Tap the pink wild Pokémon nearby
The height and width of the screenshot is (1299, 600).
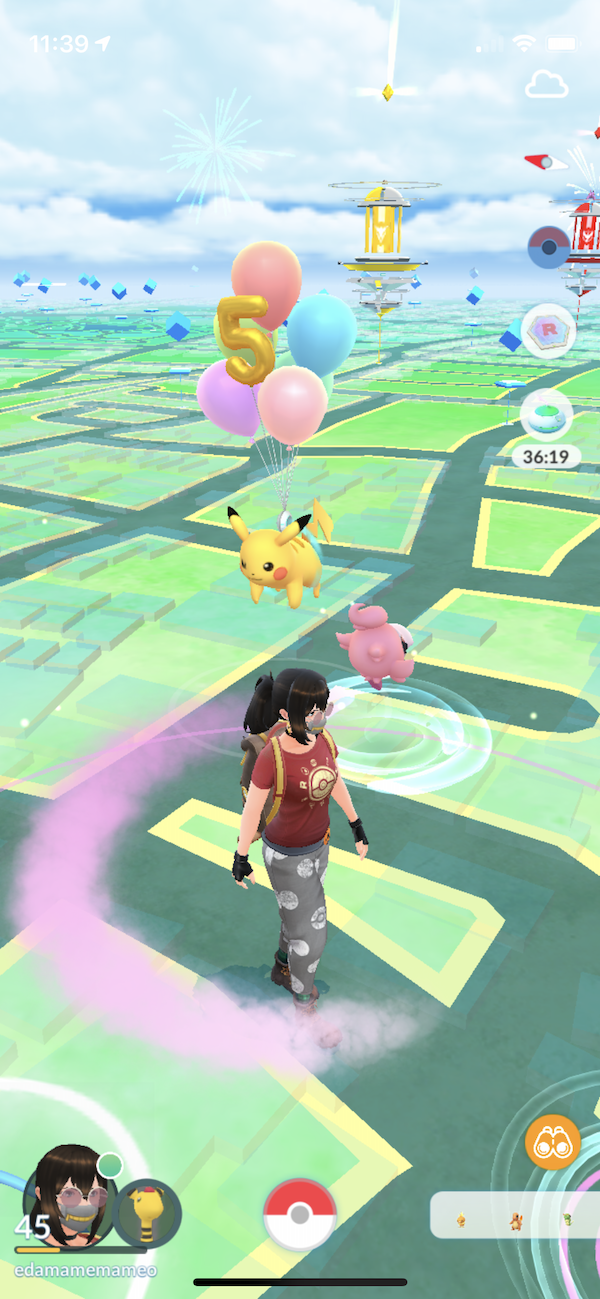[375, 647]
